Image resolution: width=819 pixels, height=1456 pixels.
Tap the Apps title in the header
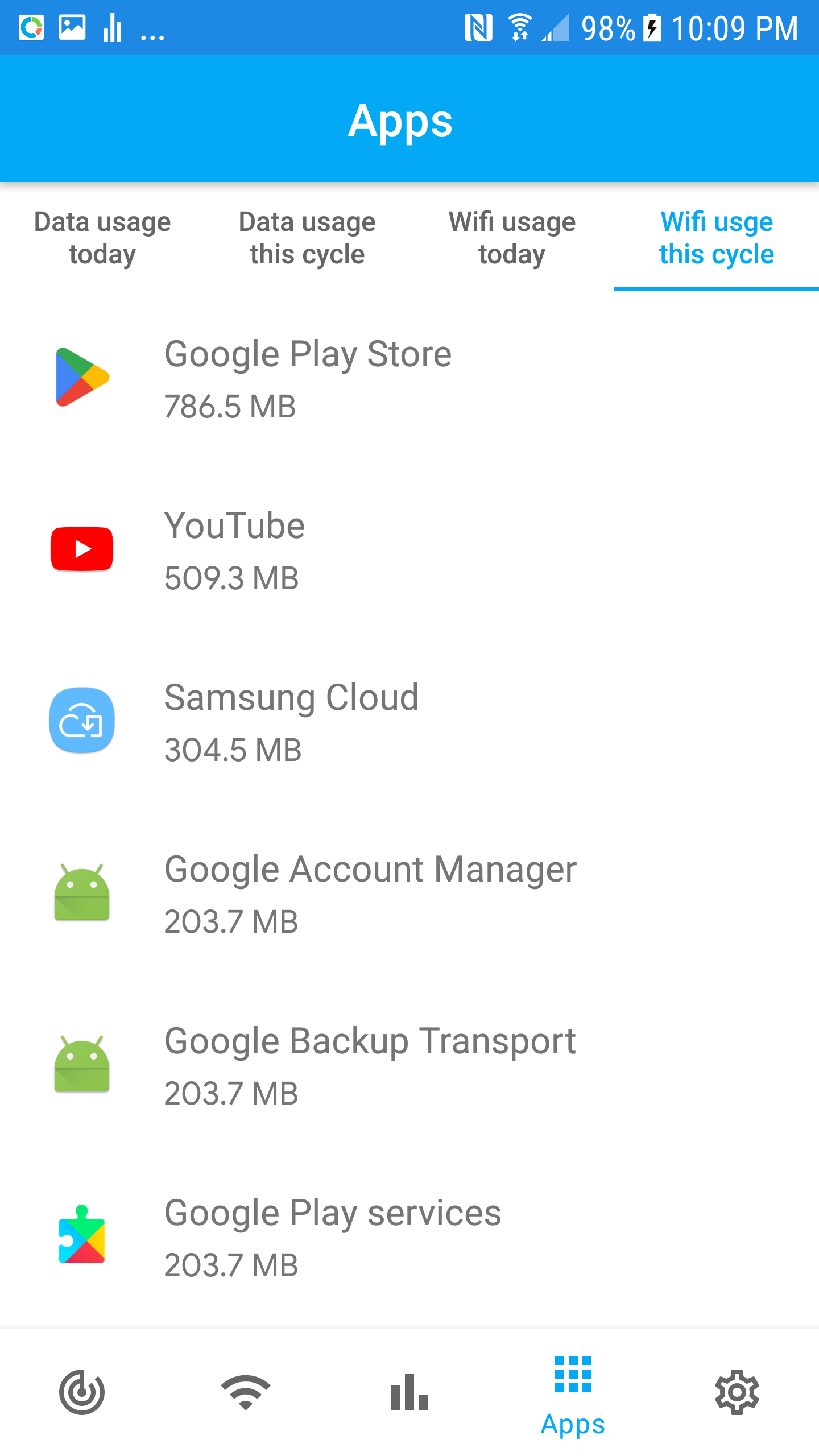pyautogui.click(x=402, y=121)
